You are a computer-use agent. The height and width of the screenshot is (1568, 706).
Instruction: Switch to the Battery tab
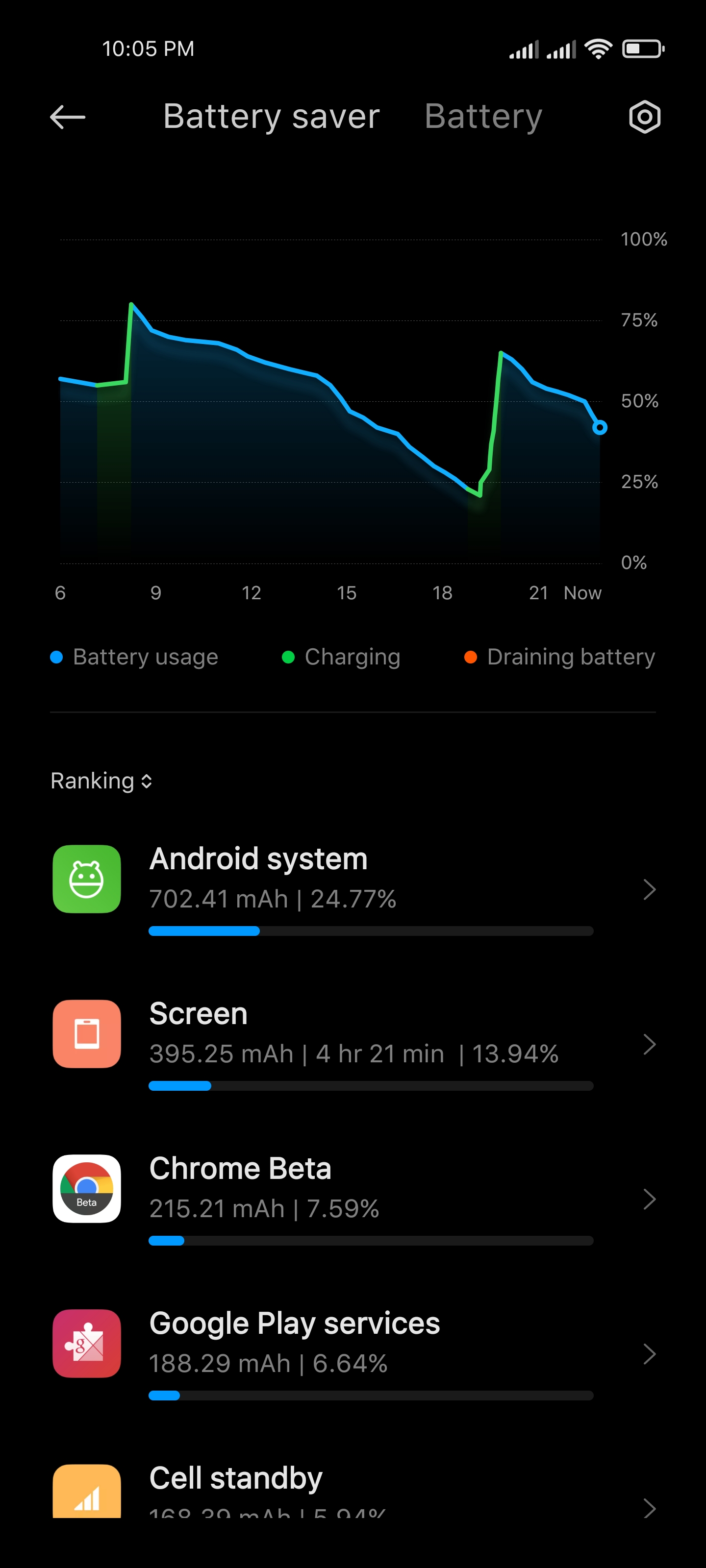(x=483, y=116)
